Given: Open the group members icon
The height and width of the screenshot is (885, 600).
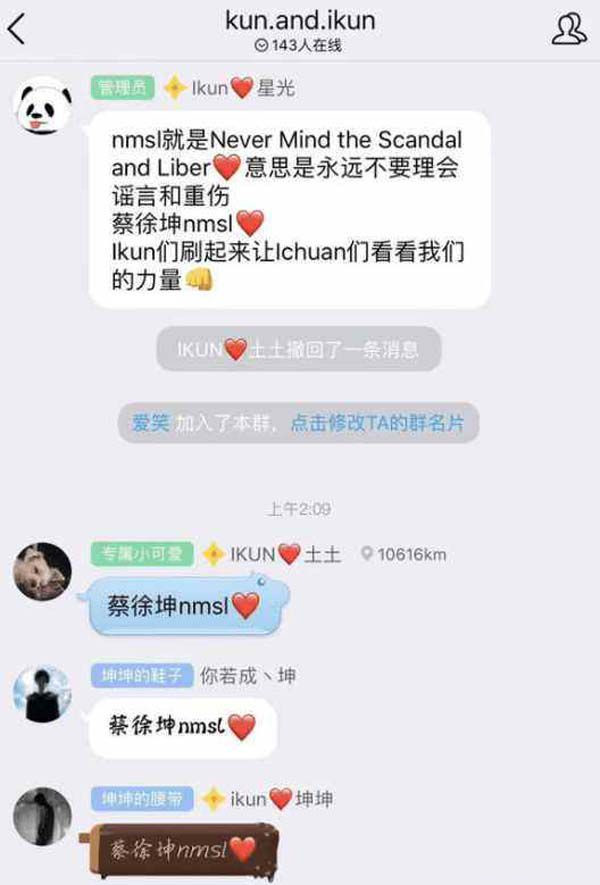Looking at the screenshot, I should [x=568, y=29].
